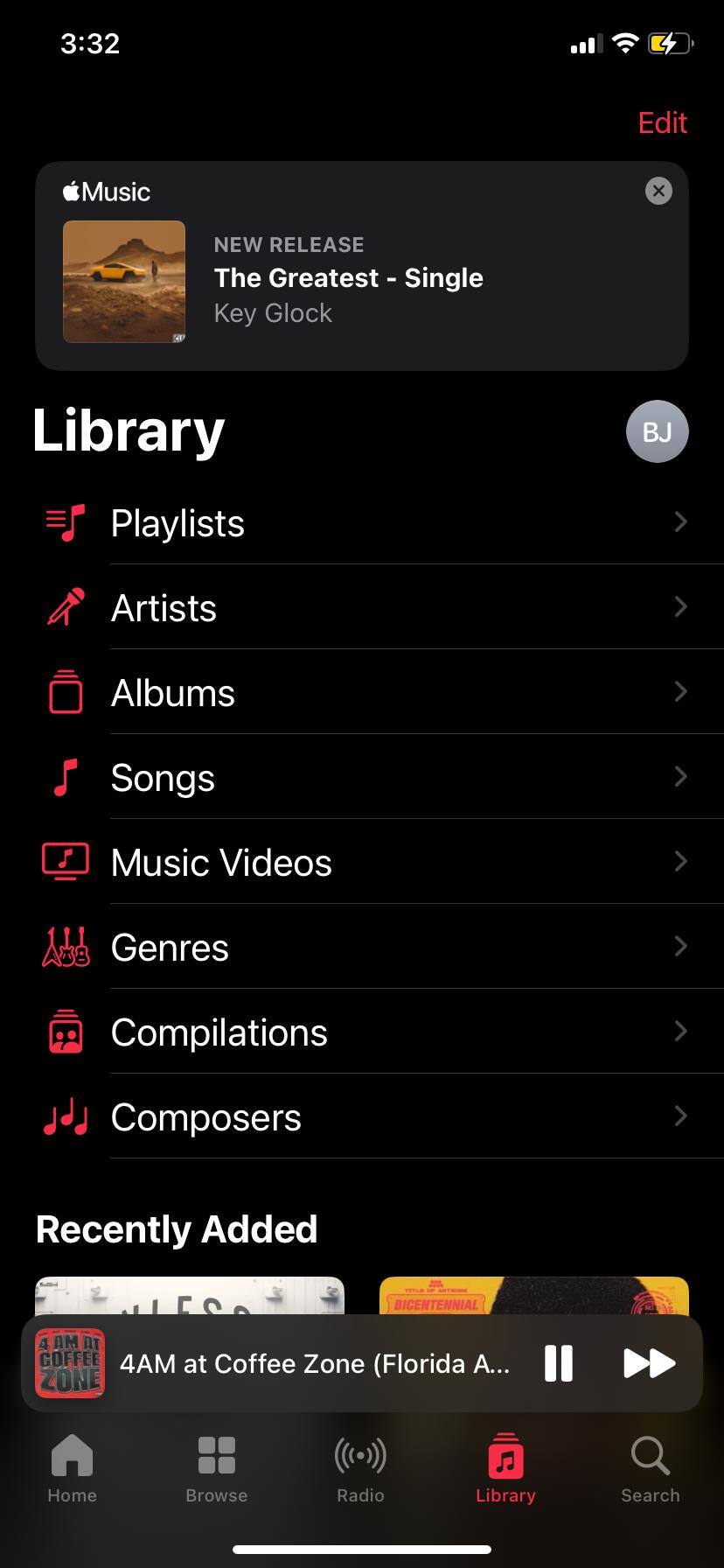Open the BJ account profile

(657, 431)
